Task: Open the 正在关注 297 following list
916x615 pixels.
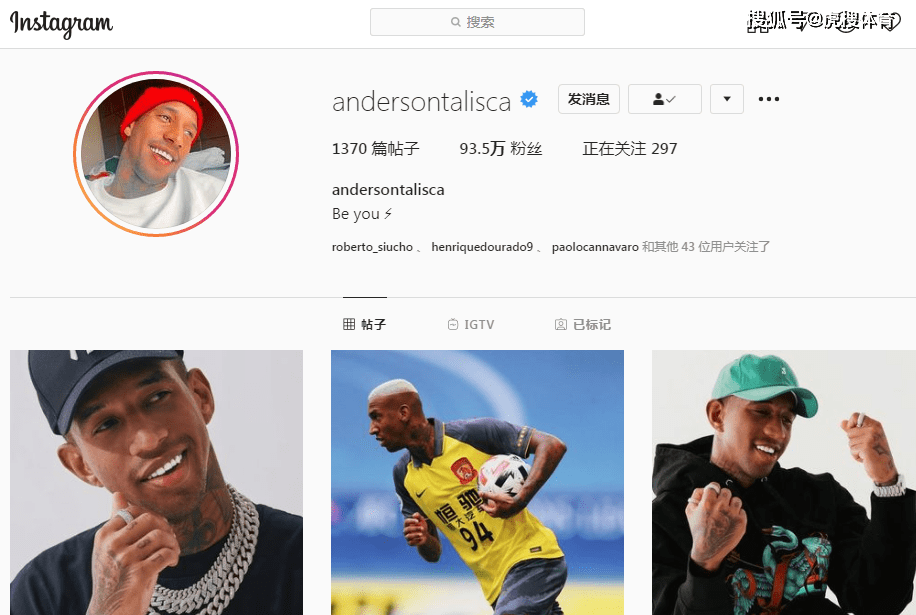Action: point(629,149)
